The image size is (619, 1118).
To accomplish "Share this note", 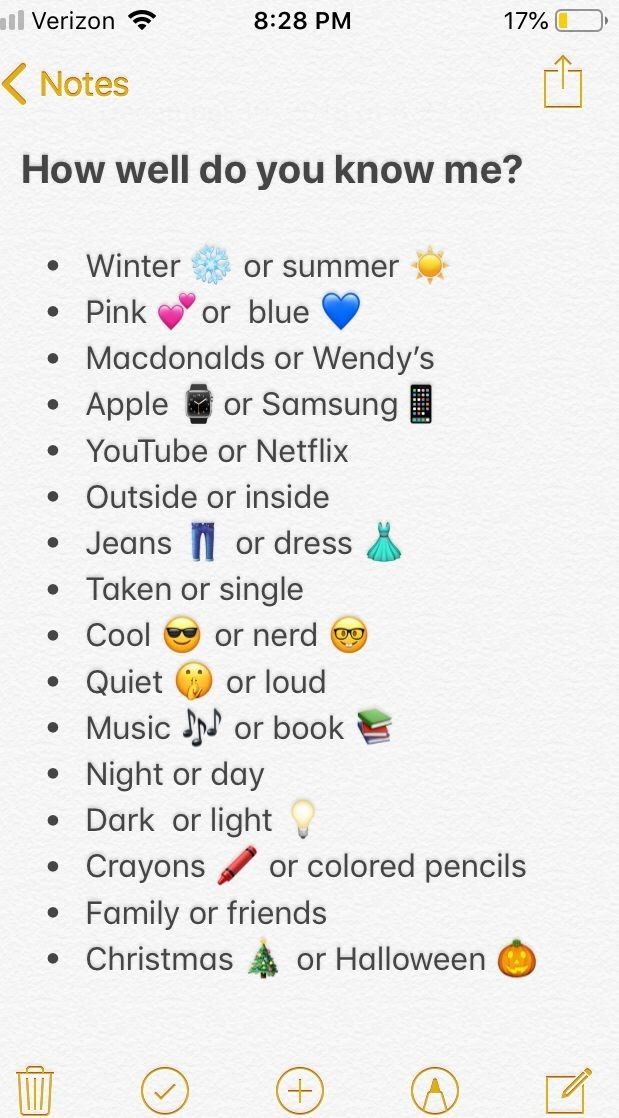I will 563,81.
